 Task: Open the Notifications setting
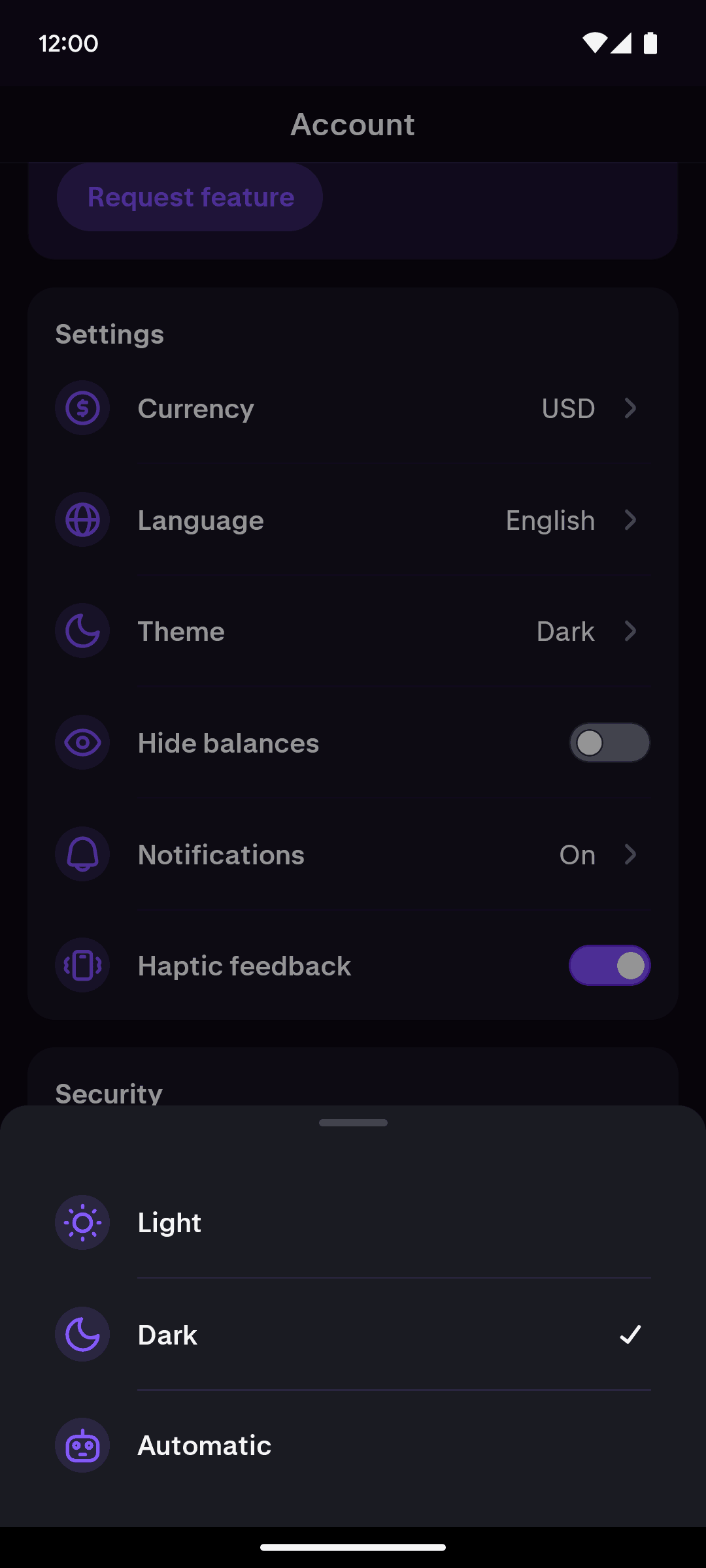[353, 855]
